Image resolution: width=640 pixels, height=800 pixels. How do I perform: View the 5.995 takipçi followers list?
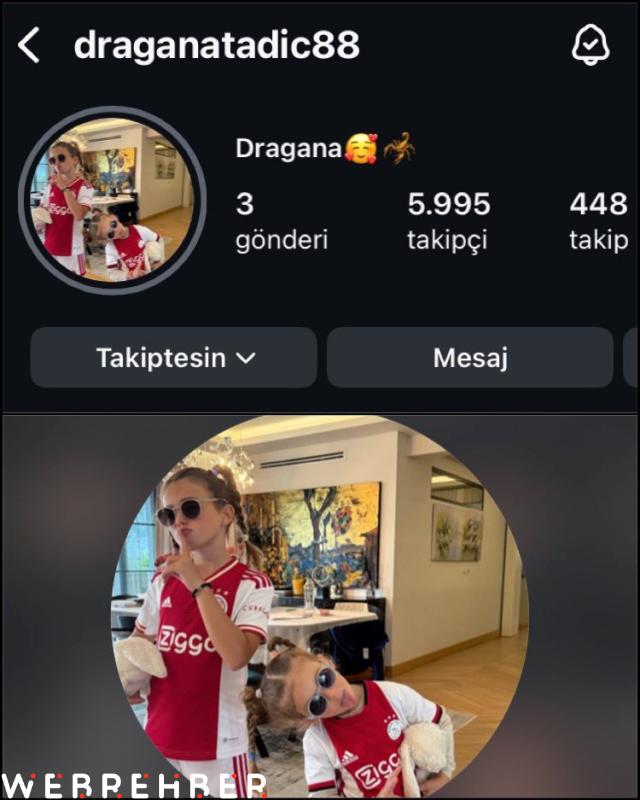pos(448,221)
